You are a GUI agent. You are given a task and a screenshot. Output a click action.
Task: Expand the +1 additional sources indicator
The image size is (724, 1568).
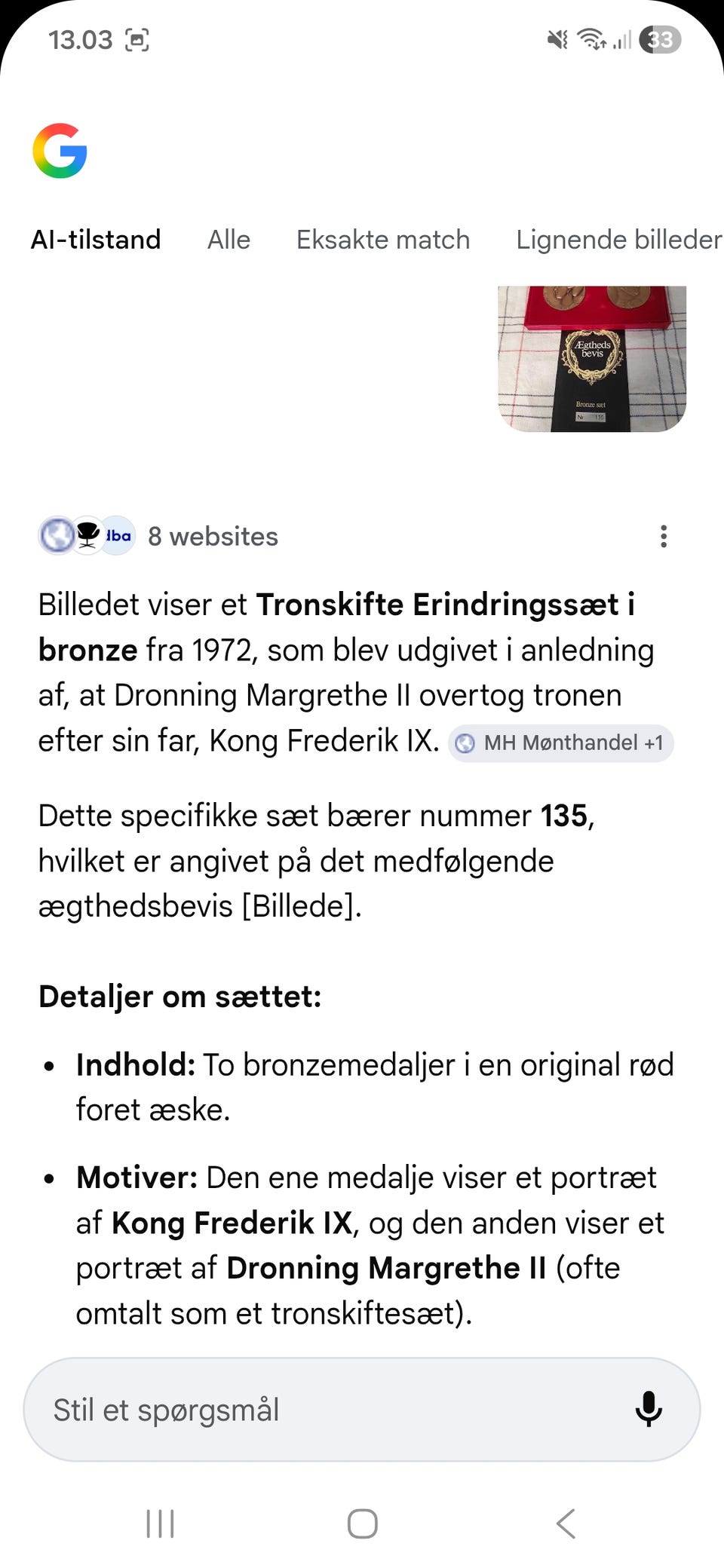pyautogui.click(x=653, y=743)
